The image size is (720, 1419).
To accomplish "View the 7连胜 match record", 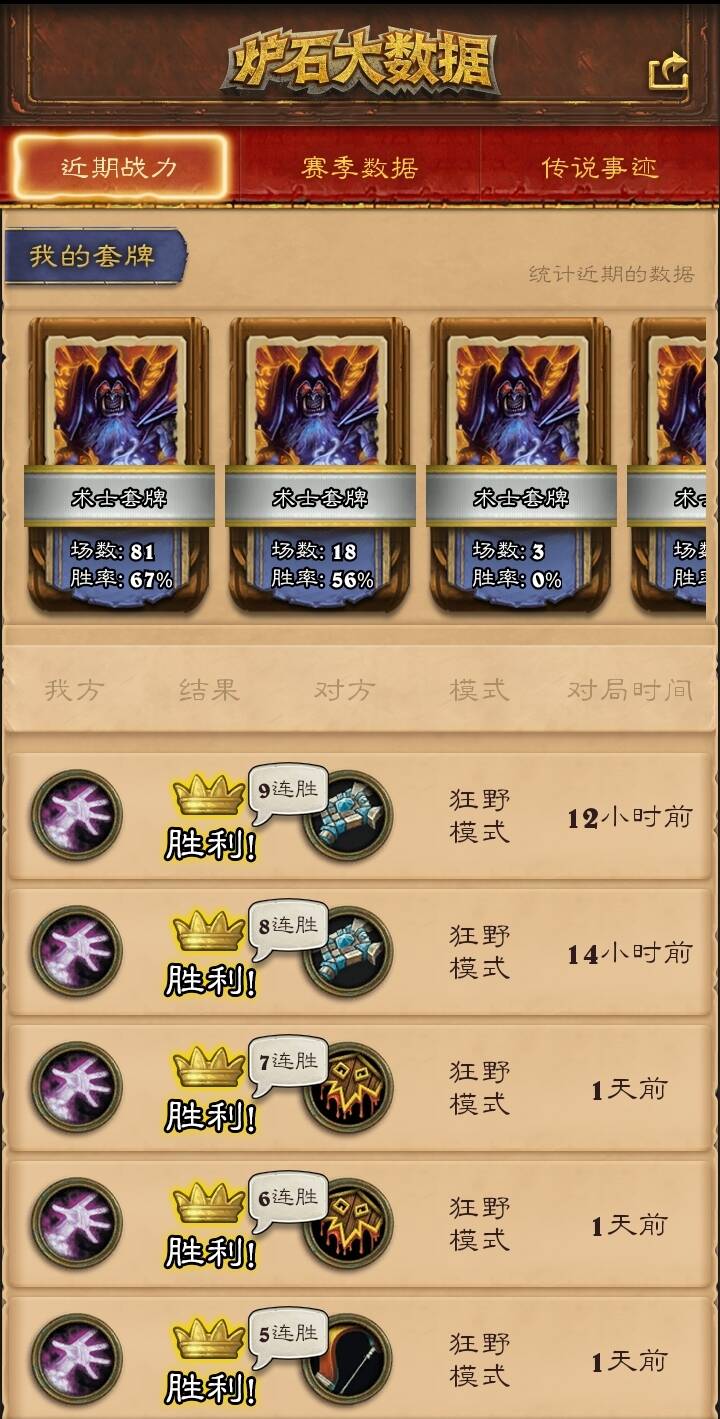I will 359,1088.
